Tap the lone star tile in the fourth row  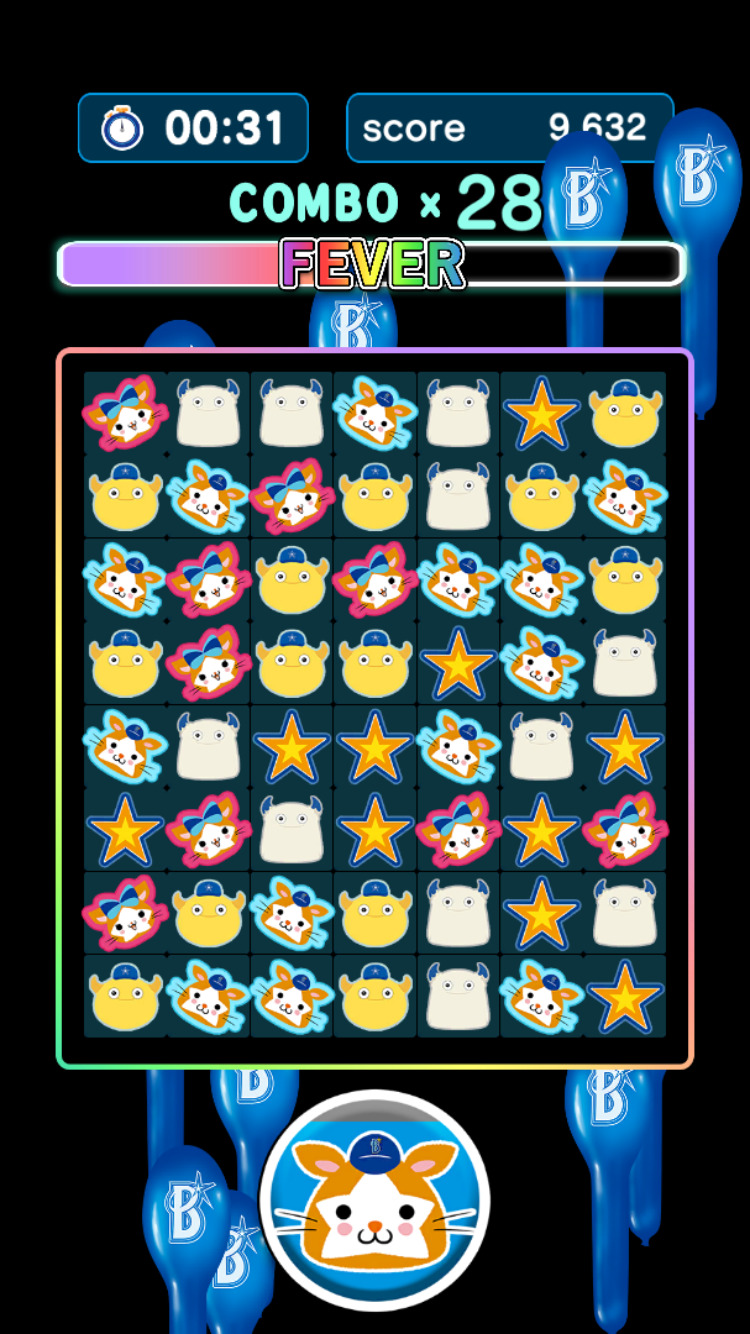458,663
